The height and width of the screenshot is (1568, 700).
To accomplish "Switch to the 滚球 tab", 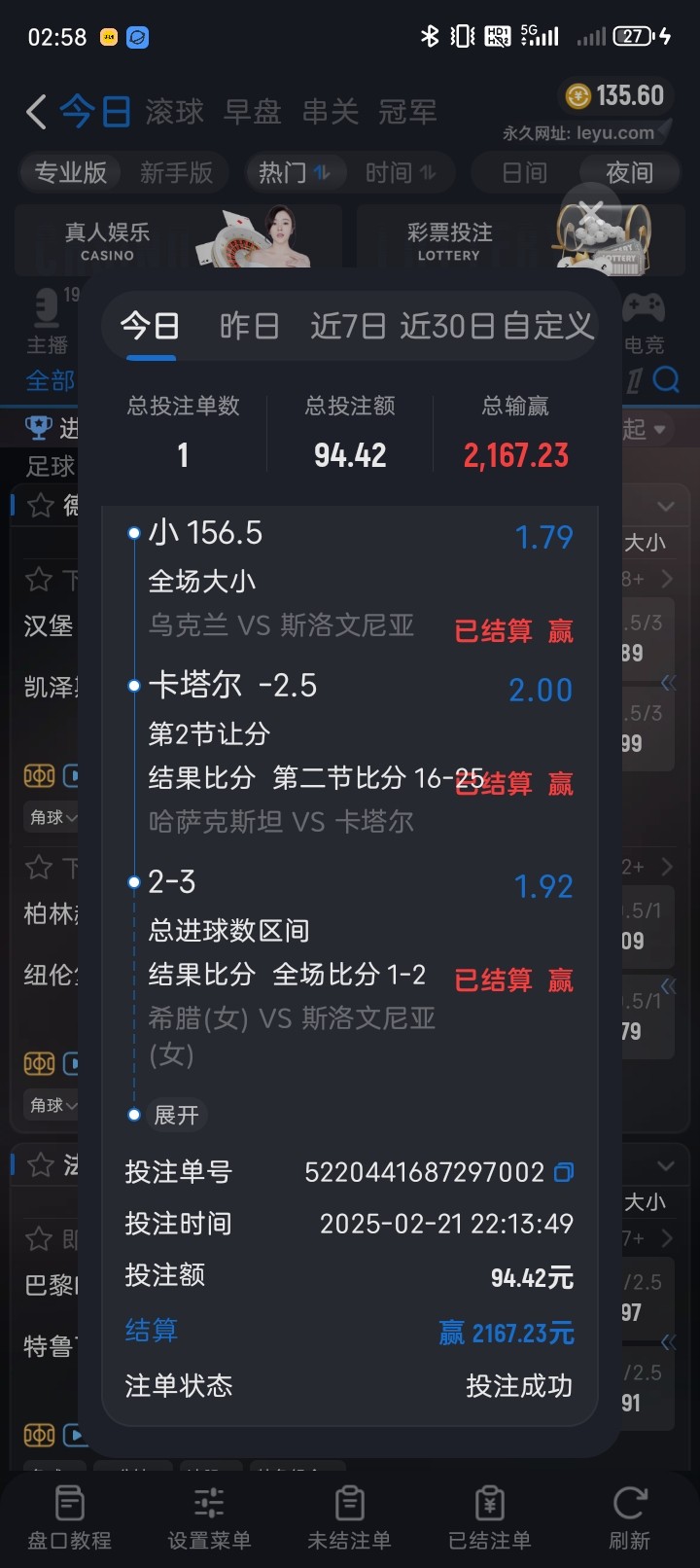I will [175, 112].
